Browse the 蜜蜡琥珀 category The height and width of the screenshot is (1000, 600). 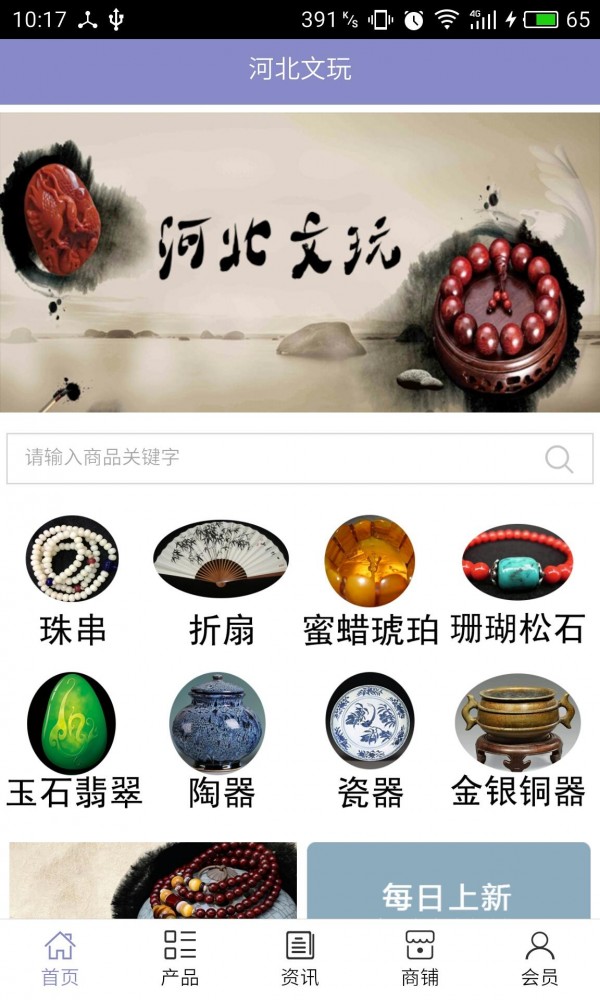click(370, 582)
